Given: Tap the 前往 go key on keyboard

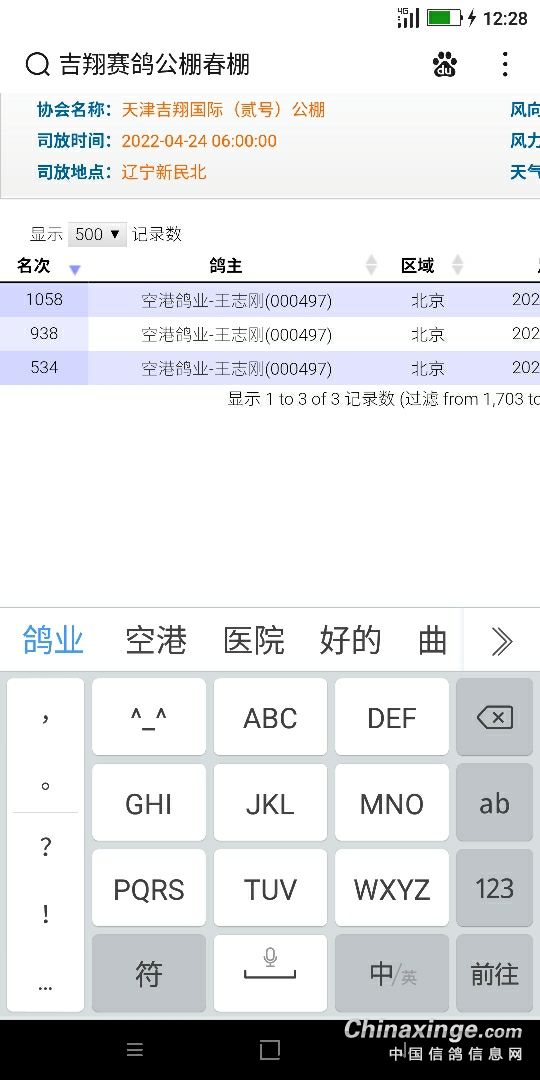Looking at the screenshot, I should [x=495, y=974].
